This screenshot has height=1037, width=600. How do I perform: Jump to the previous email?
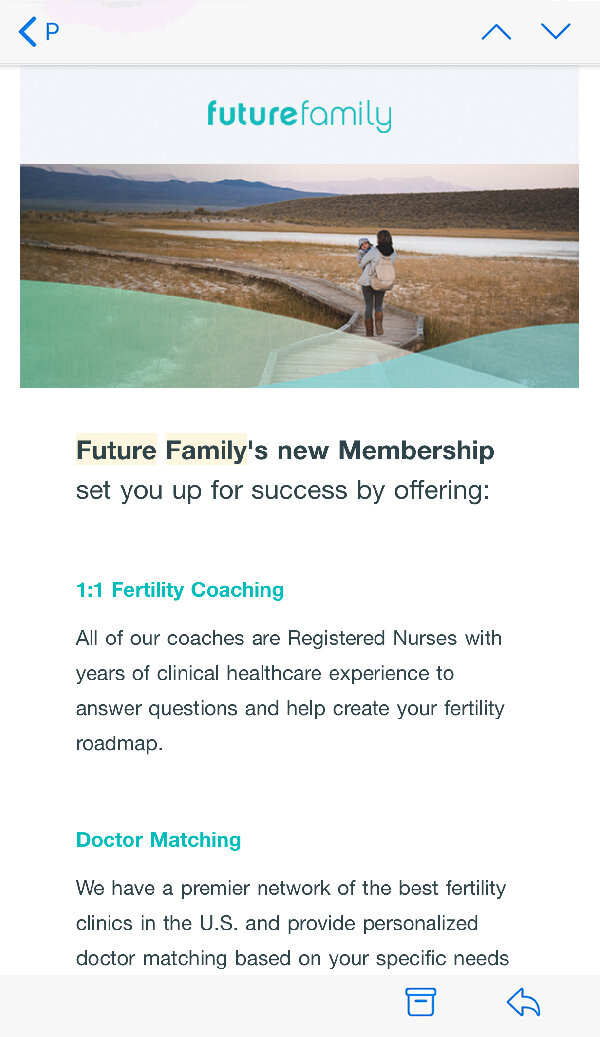(x=496, y=32)
